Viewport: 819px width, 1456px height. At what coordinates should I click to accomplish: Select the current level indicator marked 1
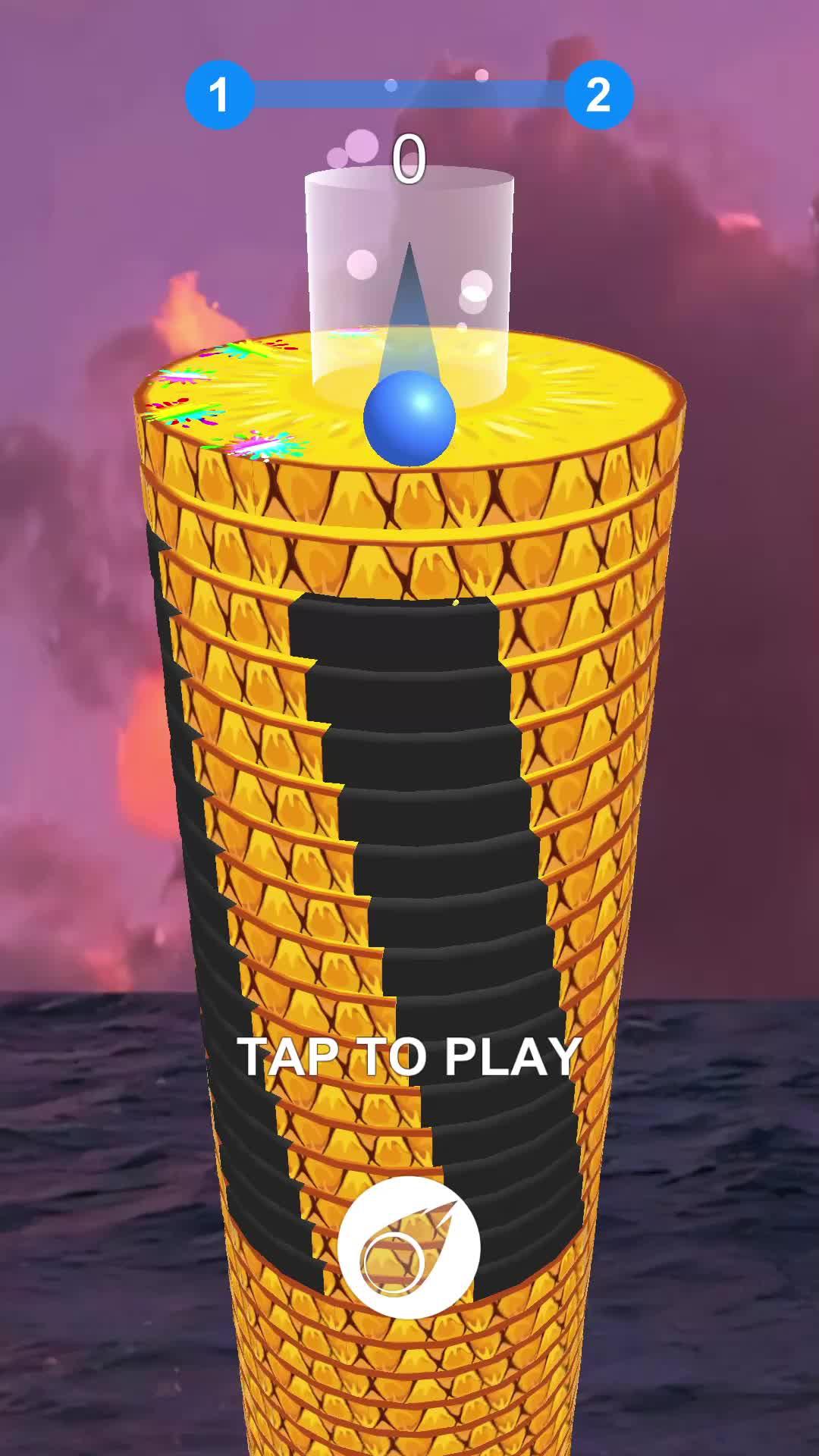tap(221, 93)
